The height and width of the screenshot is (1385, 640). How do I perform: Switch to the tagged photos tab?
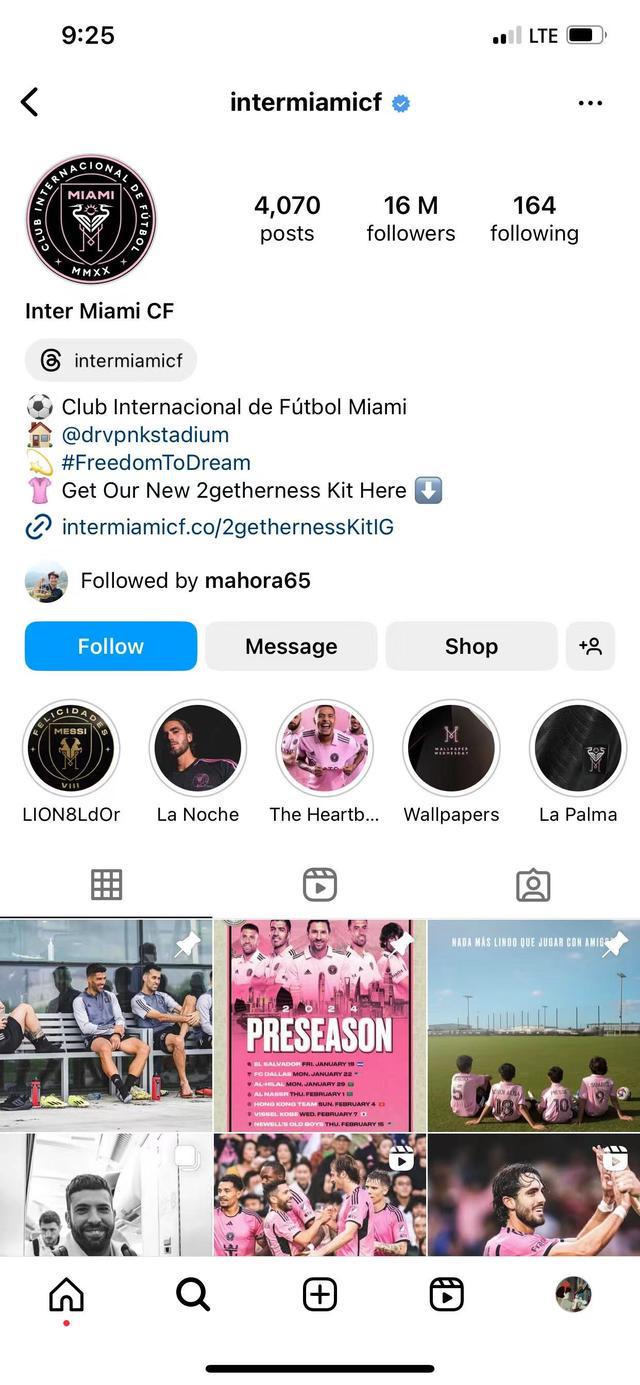pos(533,884)
